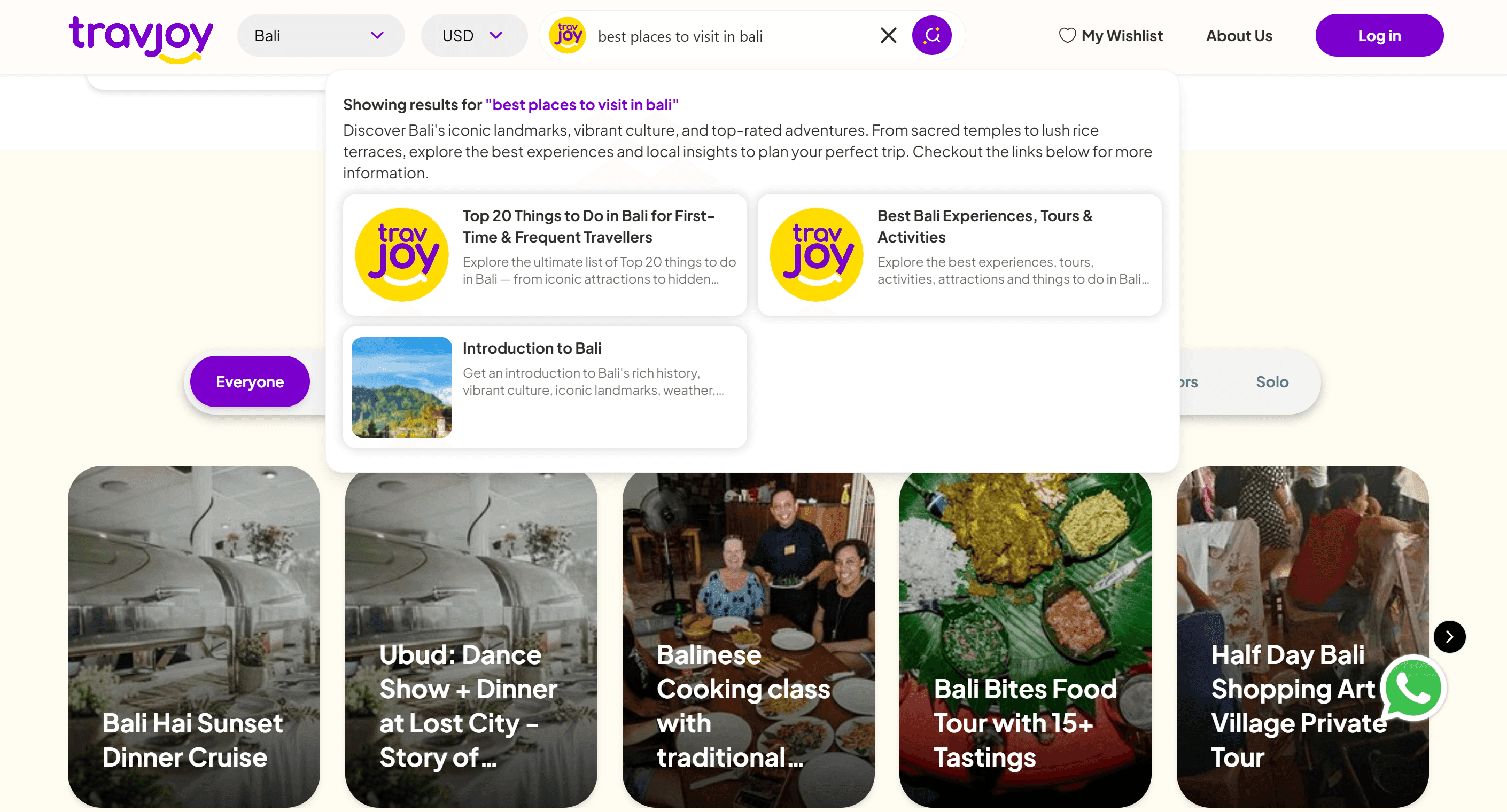The image size is (1507, 812).
Task: Open Half Day Bali Shopping Art Village card
Action: [1287, 585]
